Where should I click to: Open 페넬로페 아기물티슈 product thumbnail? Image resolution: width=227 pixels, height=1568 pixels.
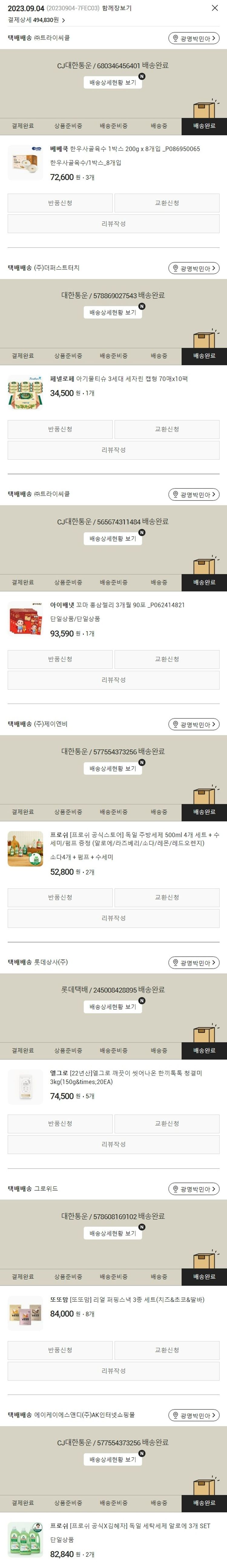[x=25, y=393]
